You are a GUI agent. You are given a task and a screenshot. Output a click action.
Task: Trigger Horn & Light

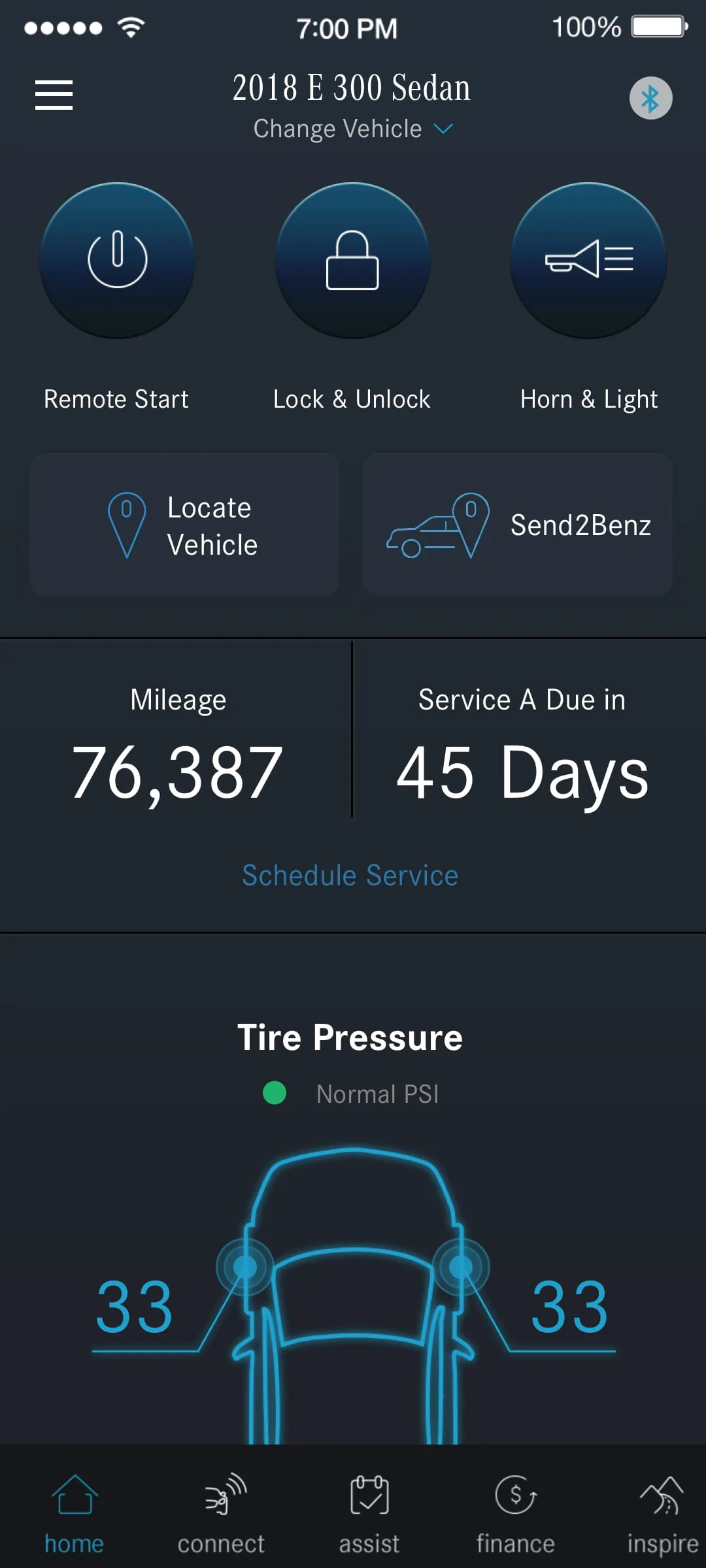(588, 261)
